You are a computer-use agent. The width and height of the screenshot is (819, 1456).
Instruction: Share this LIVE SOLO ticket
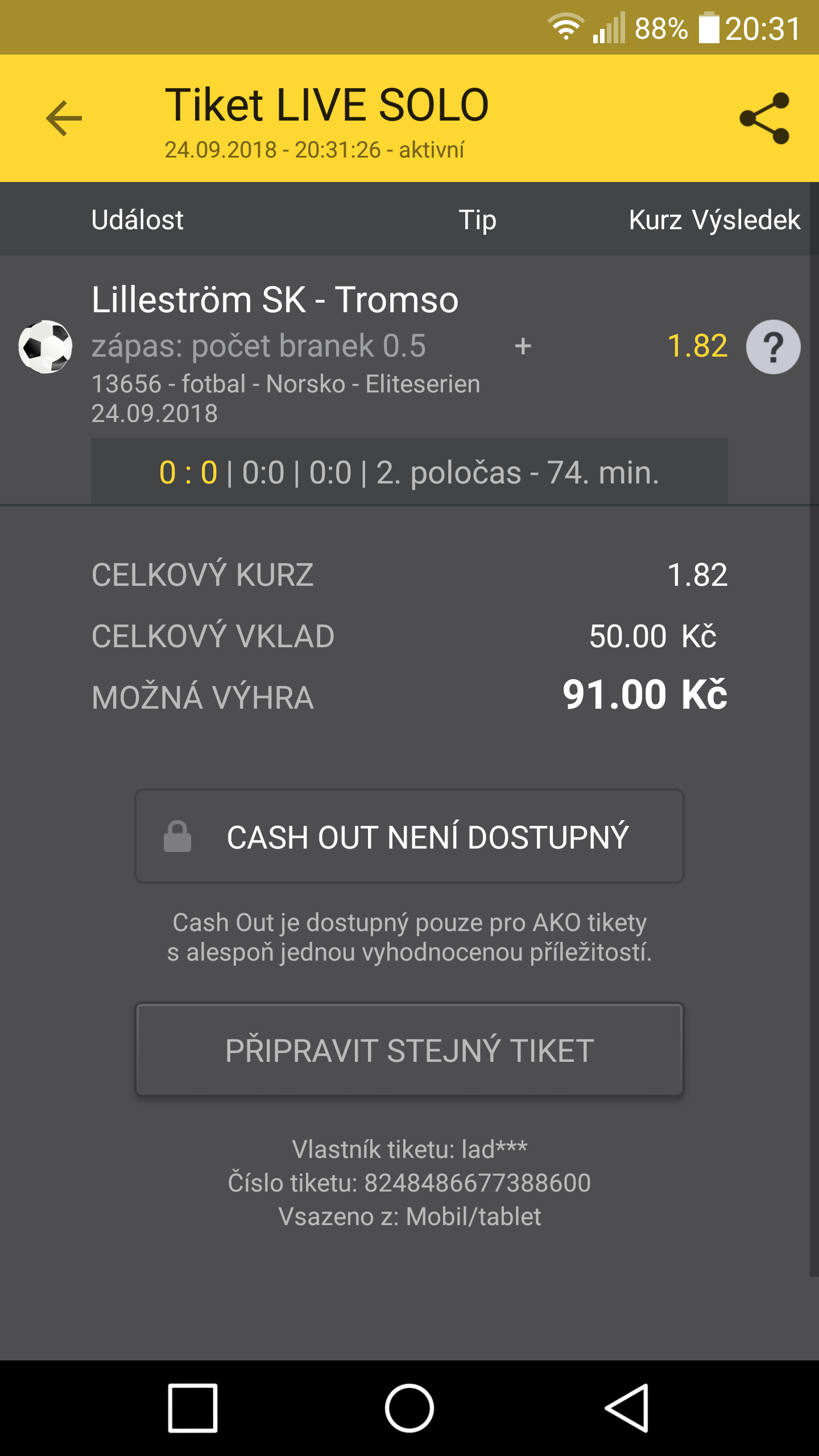point(764,118)
